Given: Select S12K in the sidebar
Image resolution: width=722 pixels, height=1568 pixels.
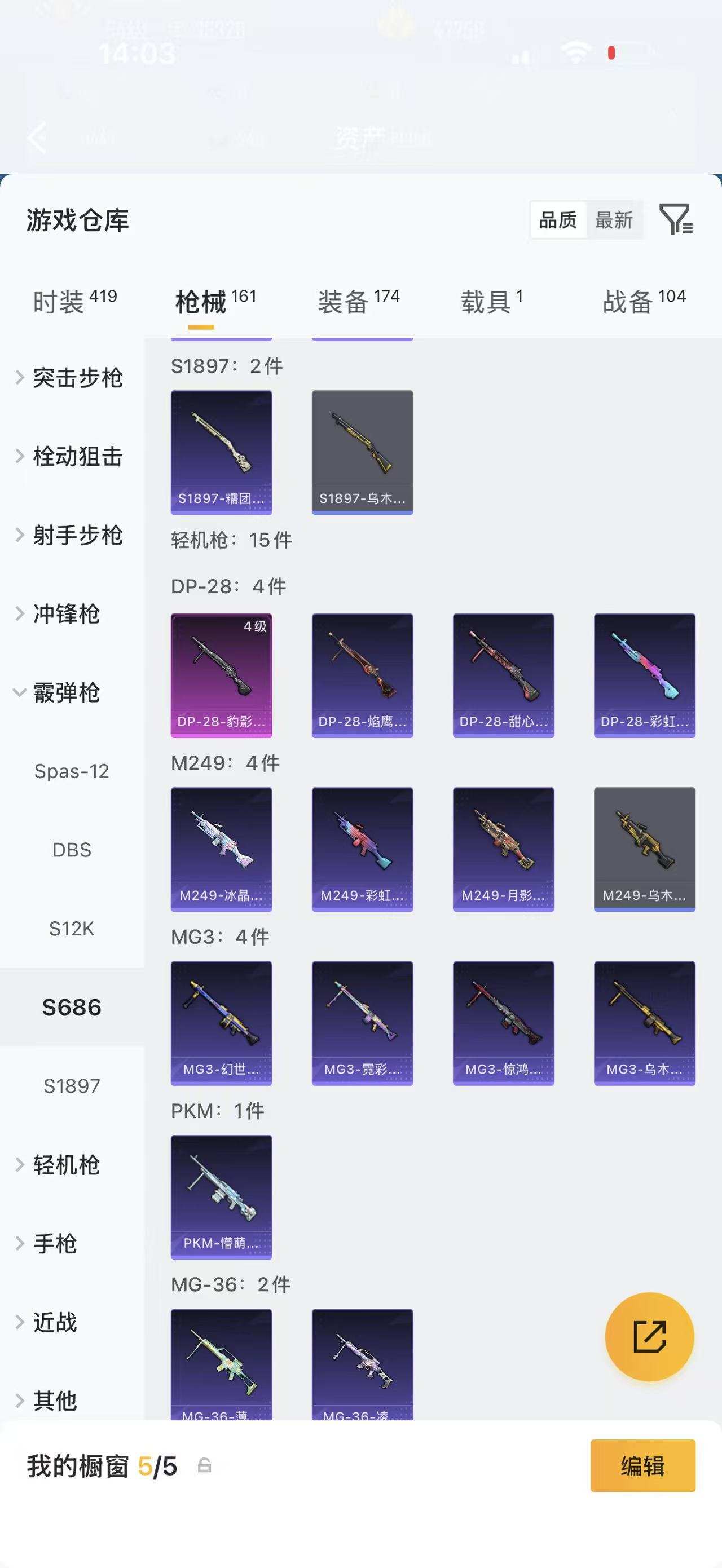Looking at the screenshot, I should coord(72,928).
